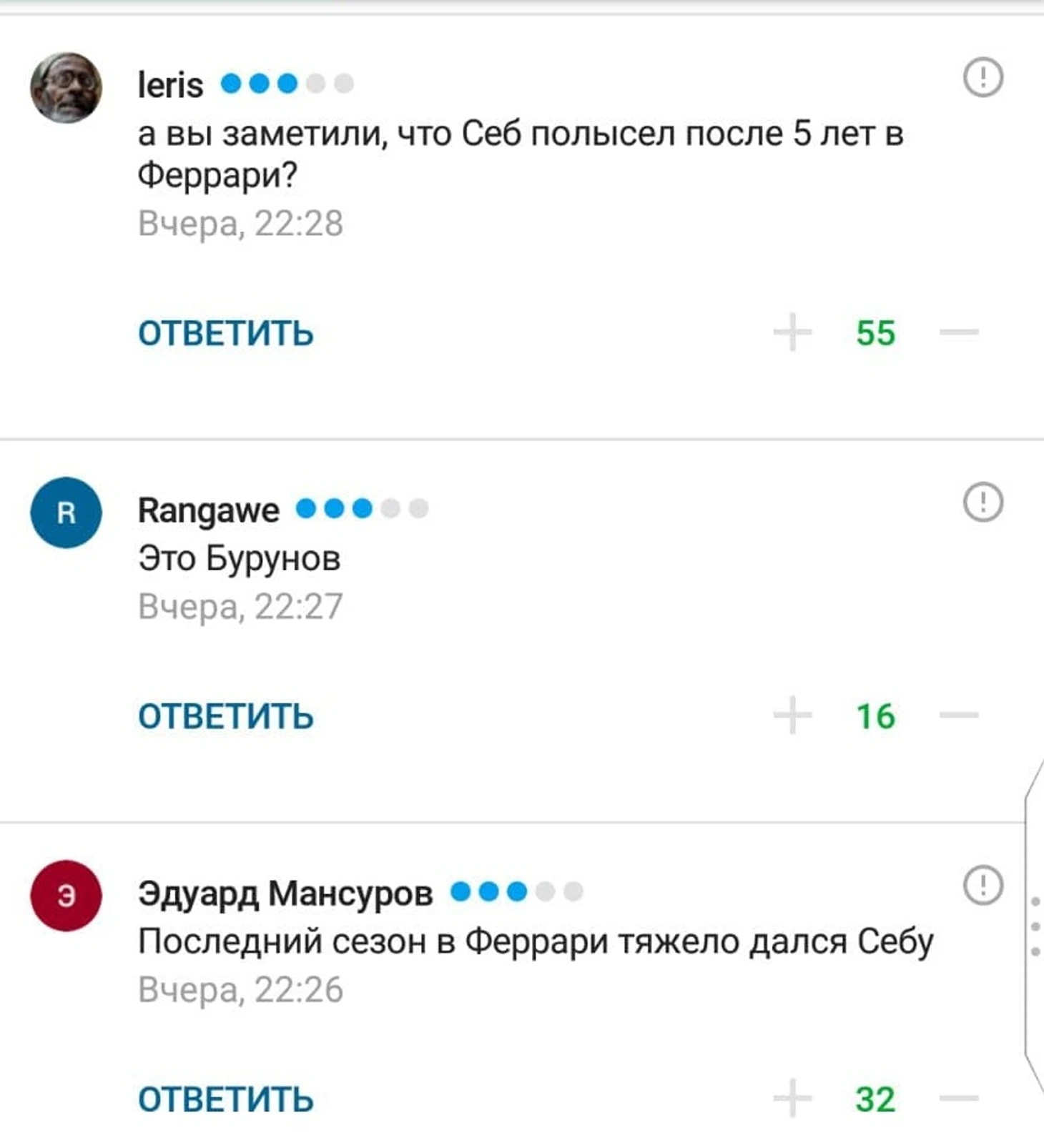Image resolution: width=1044 pixels, height=1148 pixels.
Task: Report leris's comment
Action: click(983, 76)
